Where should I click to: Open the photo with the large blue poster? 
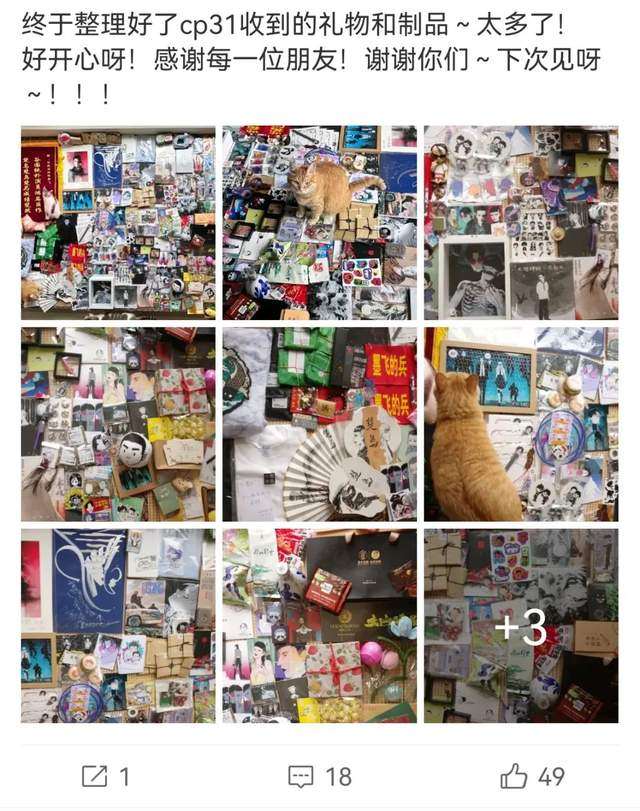118,626
